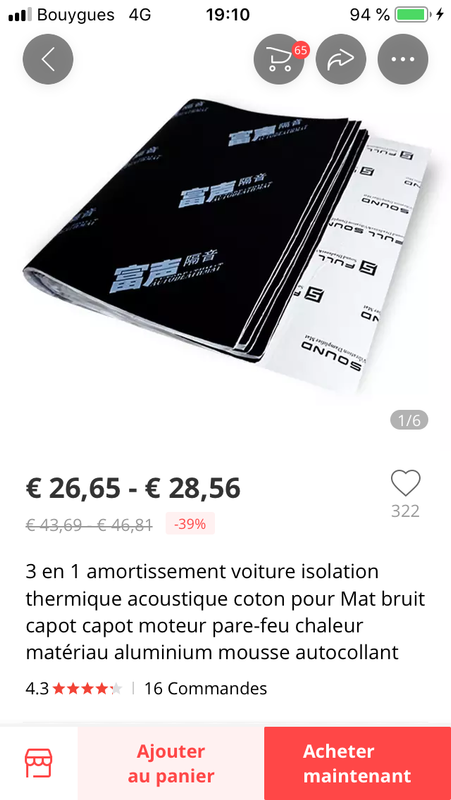Open the three-dot overflow menu
This screenshot has height=800, width=451.
403,59
